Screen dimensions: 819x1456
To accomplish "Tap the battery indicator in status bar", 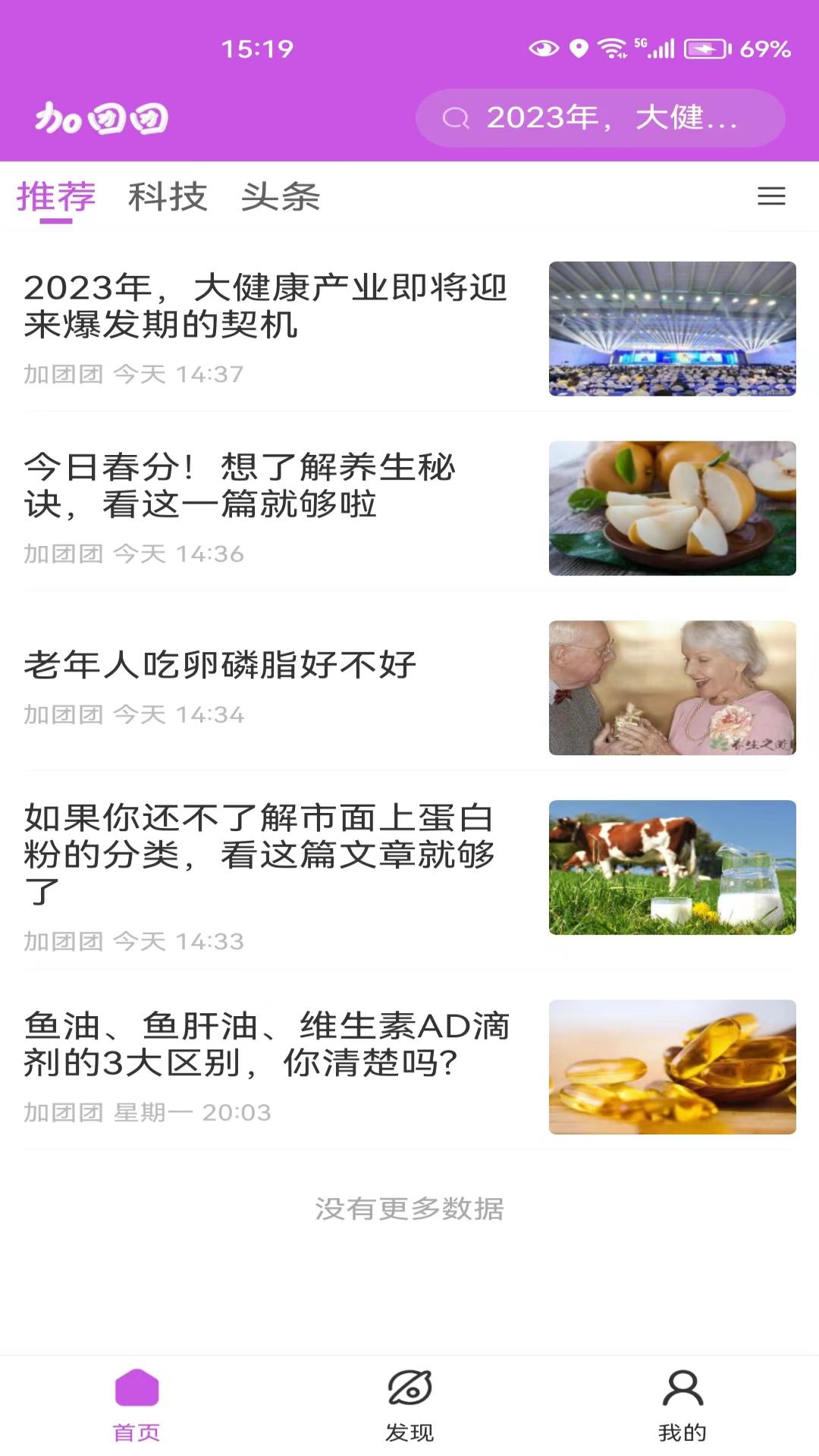I will pos(706,48).
